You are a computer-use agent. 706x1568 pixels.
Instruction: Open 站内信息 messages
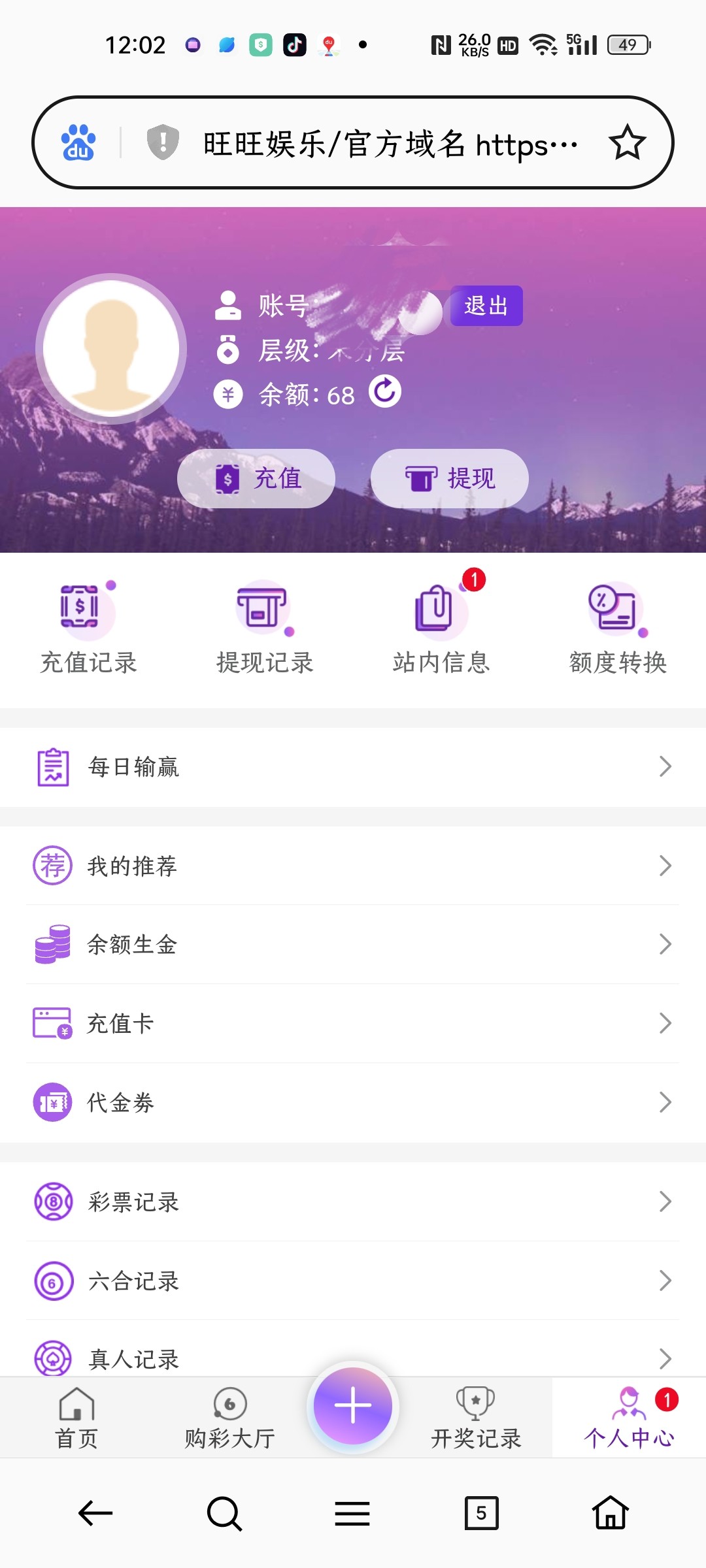(441, 627)
